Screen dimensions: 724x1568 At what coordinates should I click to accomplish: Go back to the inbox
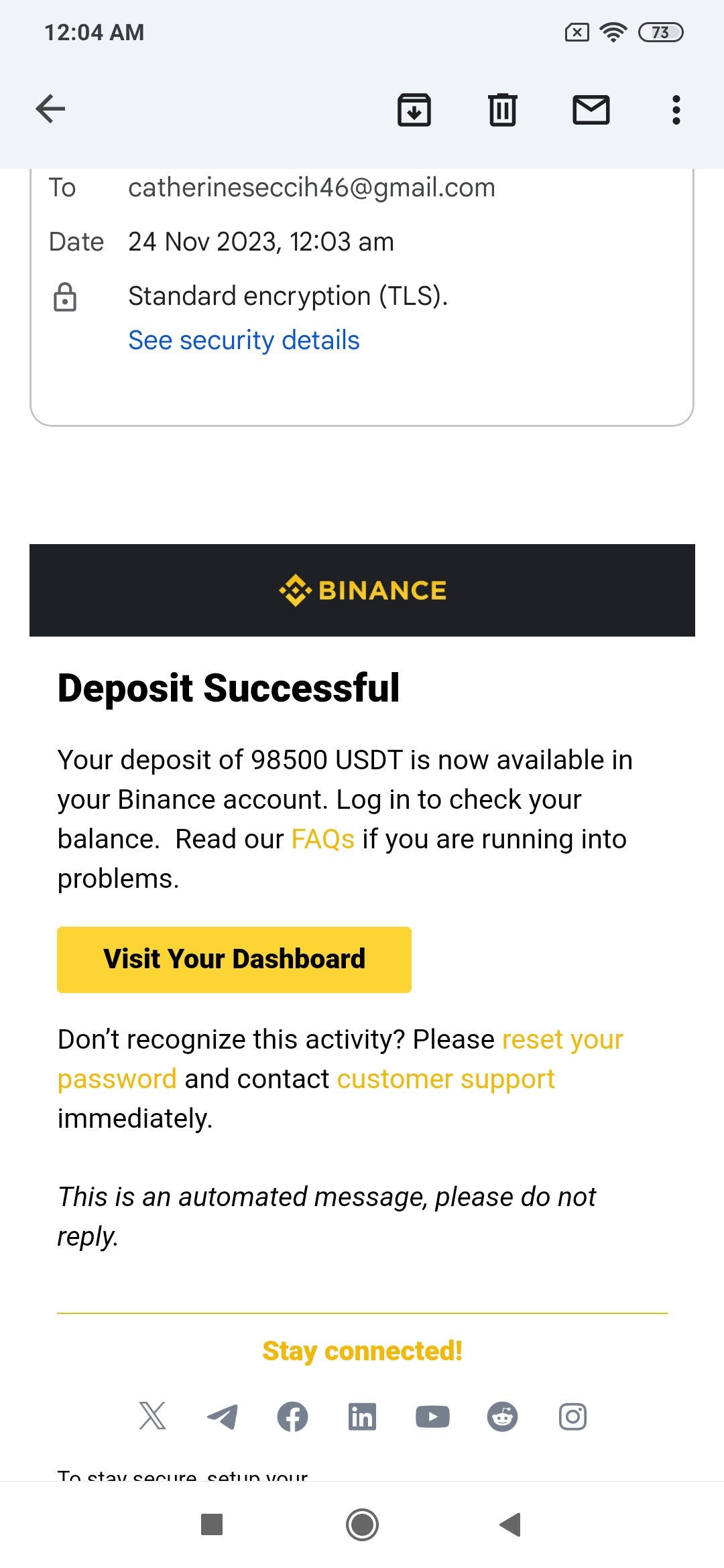pyautogui.click(x=51, y=109)
